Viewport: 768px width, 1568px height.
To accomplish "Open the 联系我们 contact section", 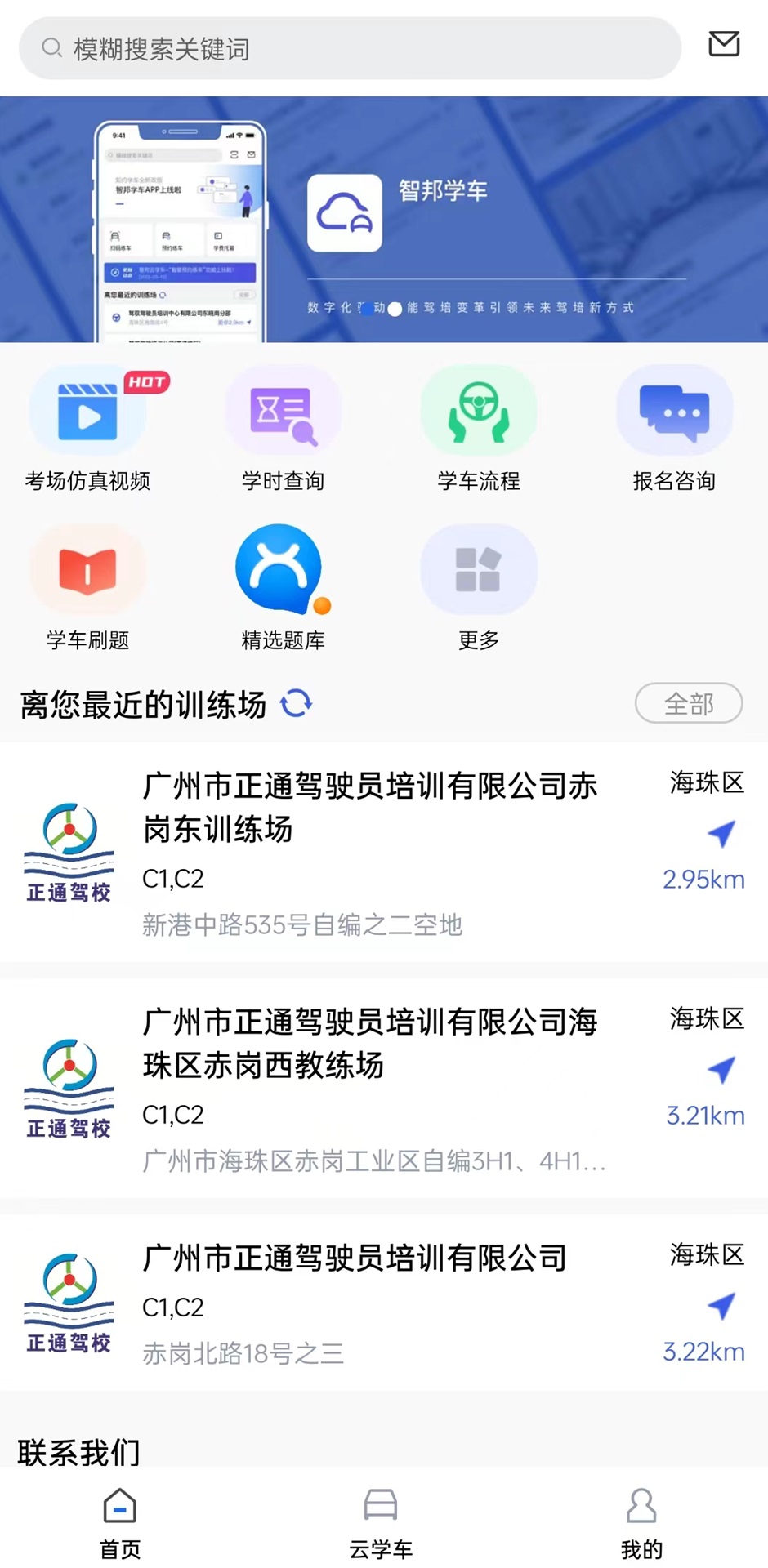I will [79, 1452].
